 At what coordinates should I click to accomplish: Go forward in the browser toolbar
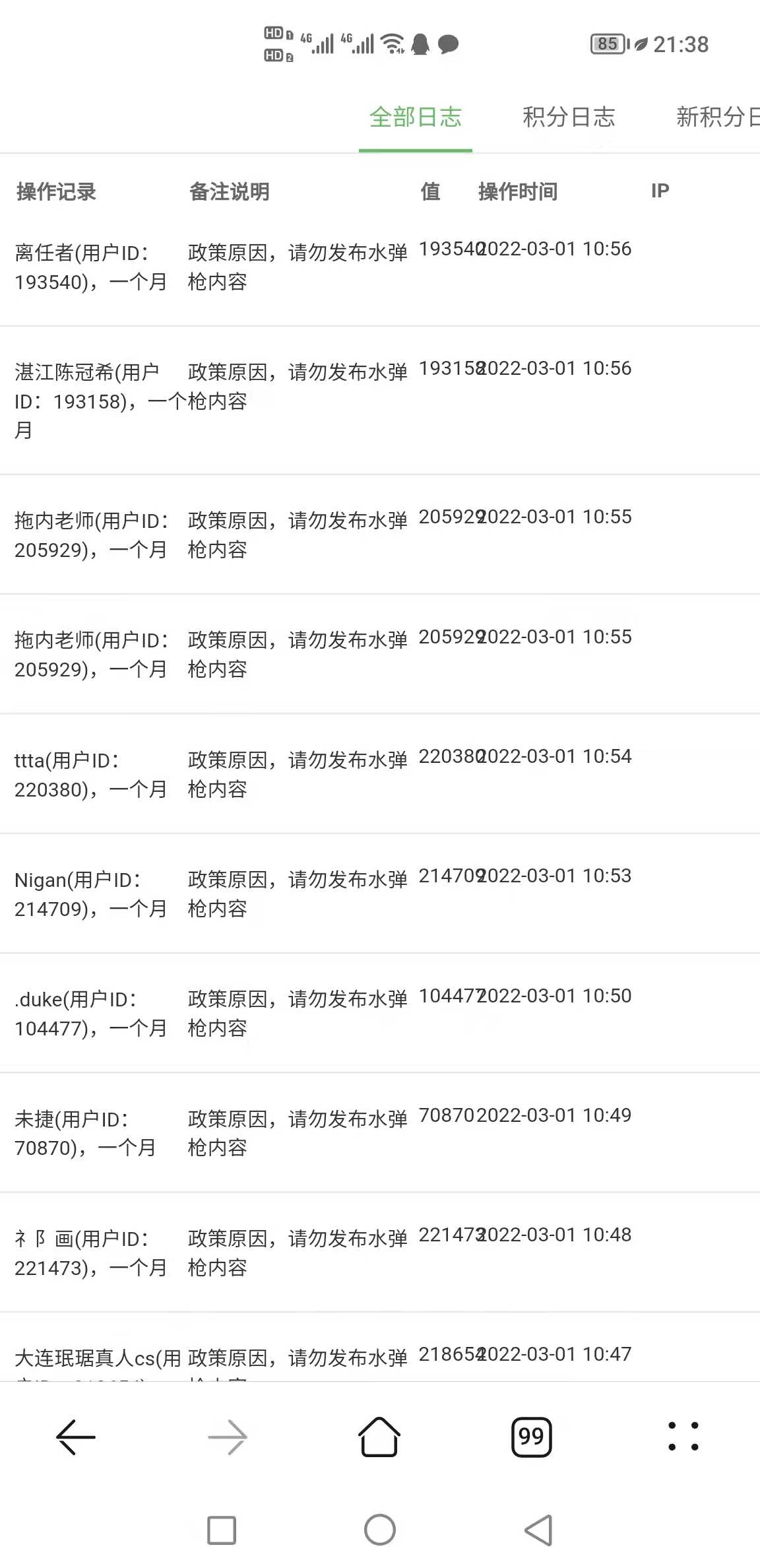point(228,1437)
